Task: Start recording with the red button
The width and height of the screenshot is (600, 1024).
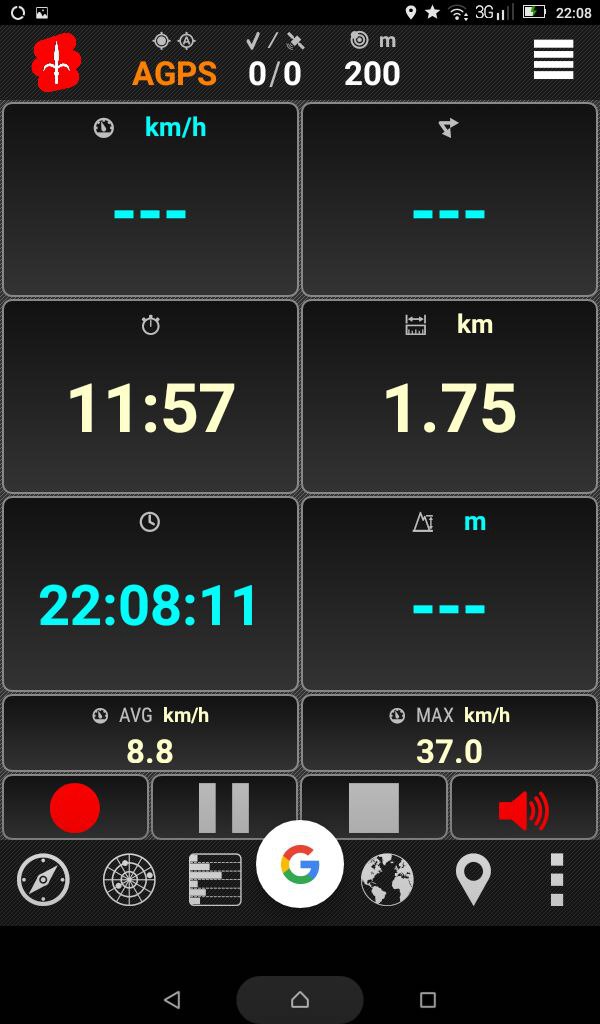Action: coord(75,807)
